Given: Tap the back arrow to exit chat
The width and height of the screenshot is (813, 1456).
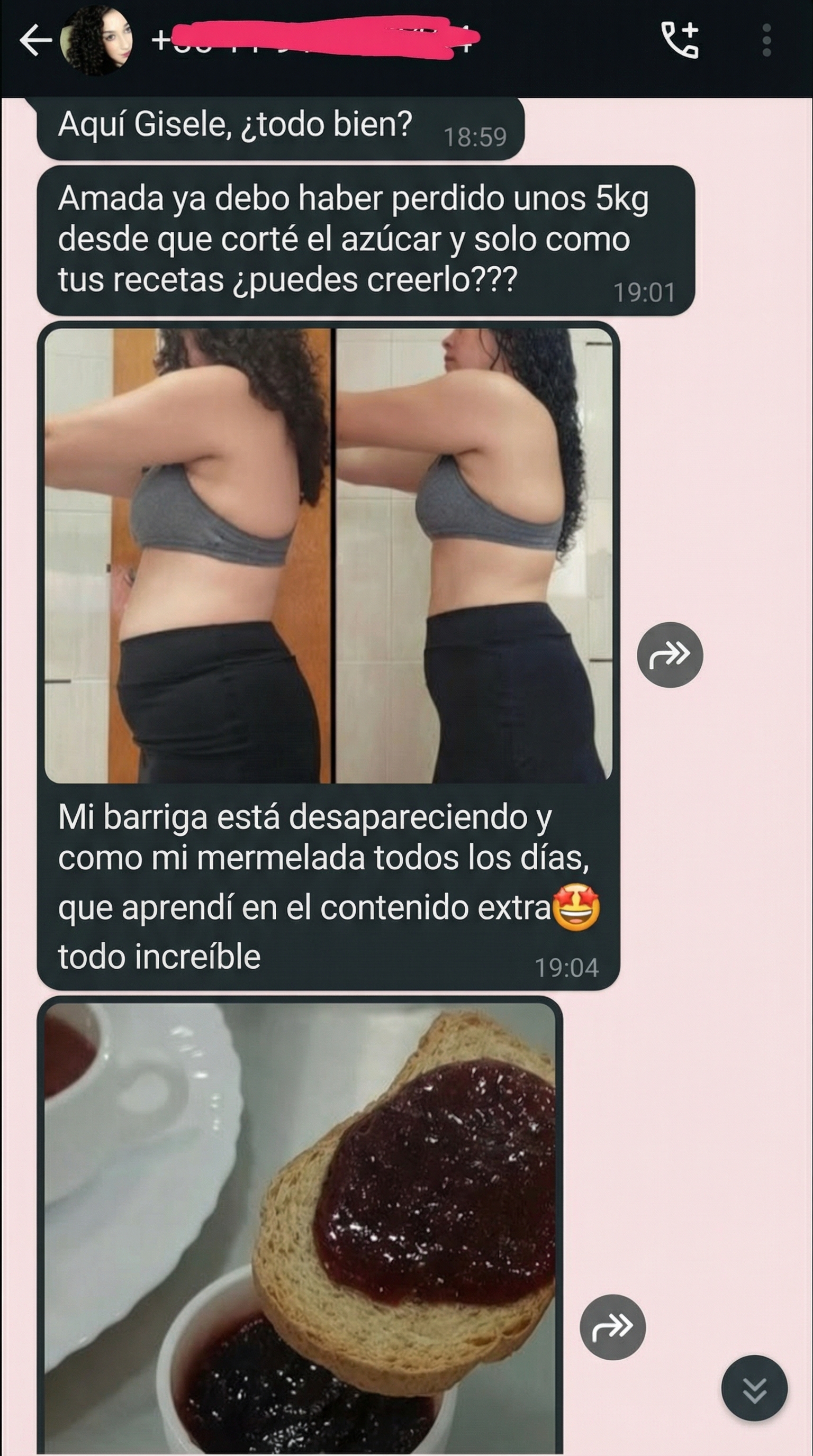Looking at the screenshot, I should point(35,41).
